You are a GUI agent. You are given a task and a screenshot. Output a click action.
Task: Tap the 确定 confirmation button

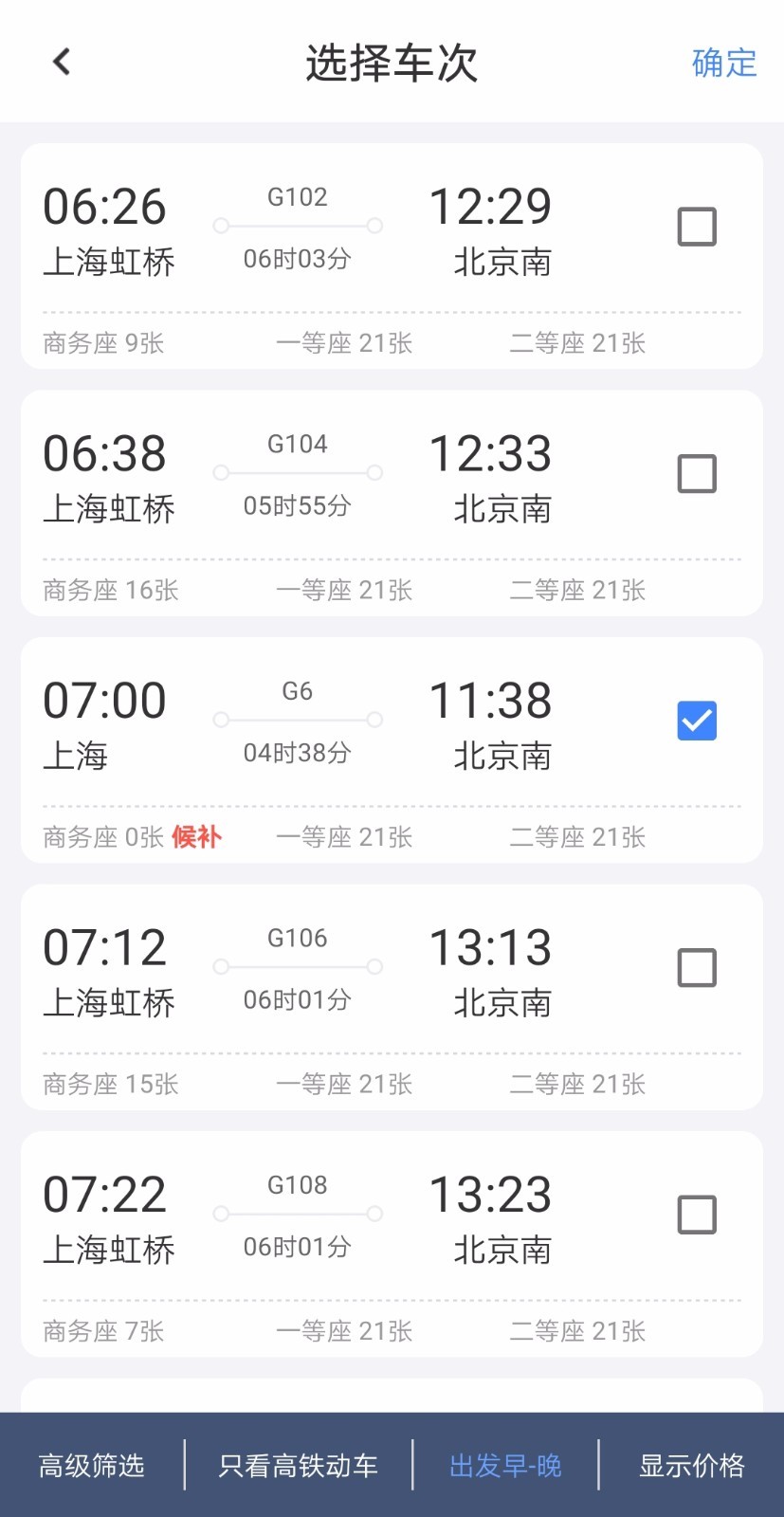pyautogui.click(x=722, y=63)
